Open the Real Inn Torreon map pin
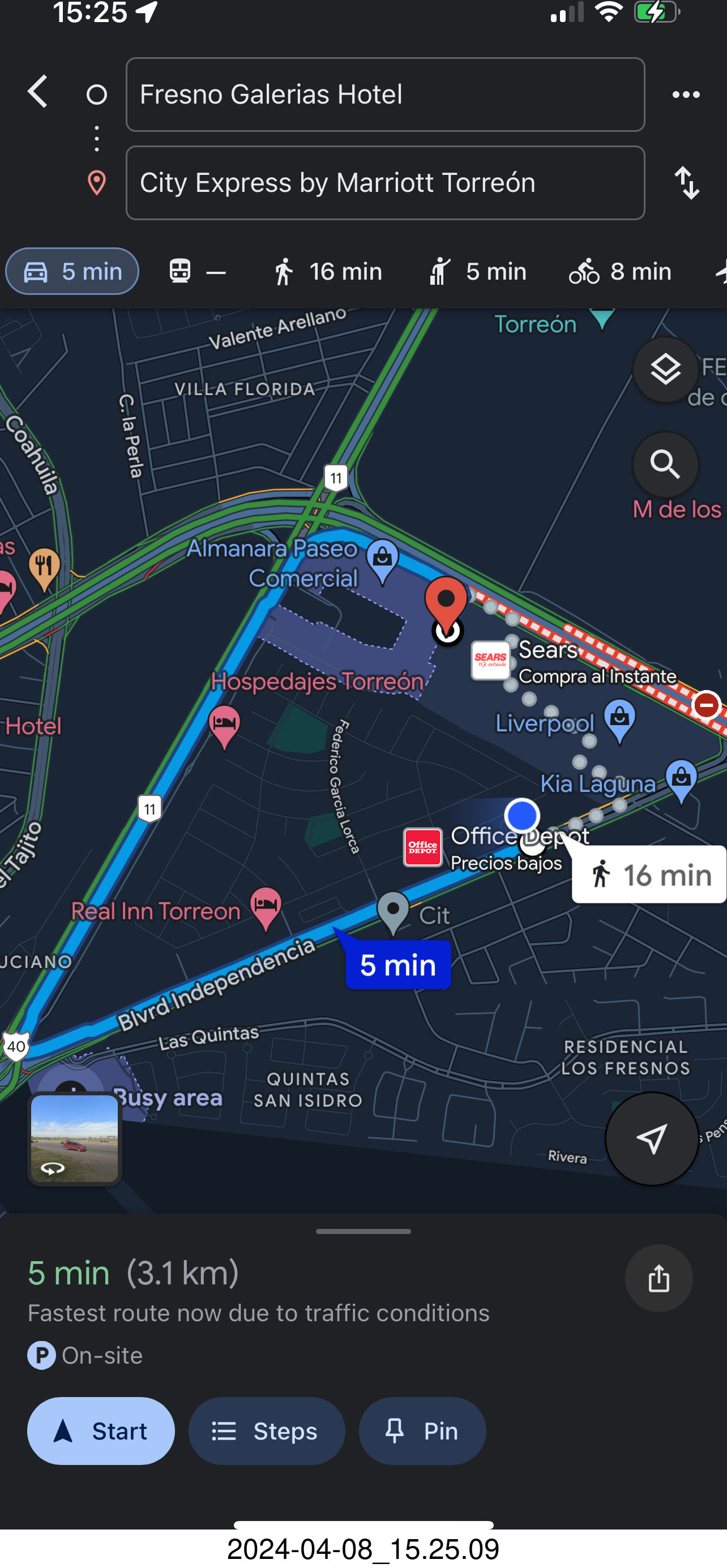Viewport: 727px width, 1568px height. tap(266, 906)
